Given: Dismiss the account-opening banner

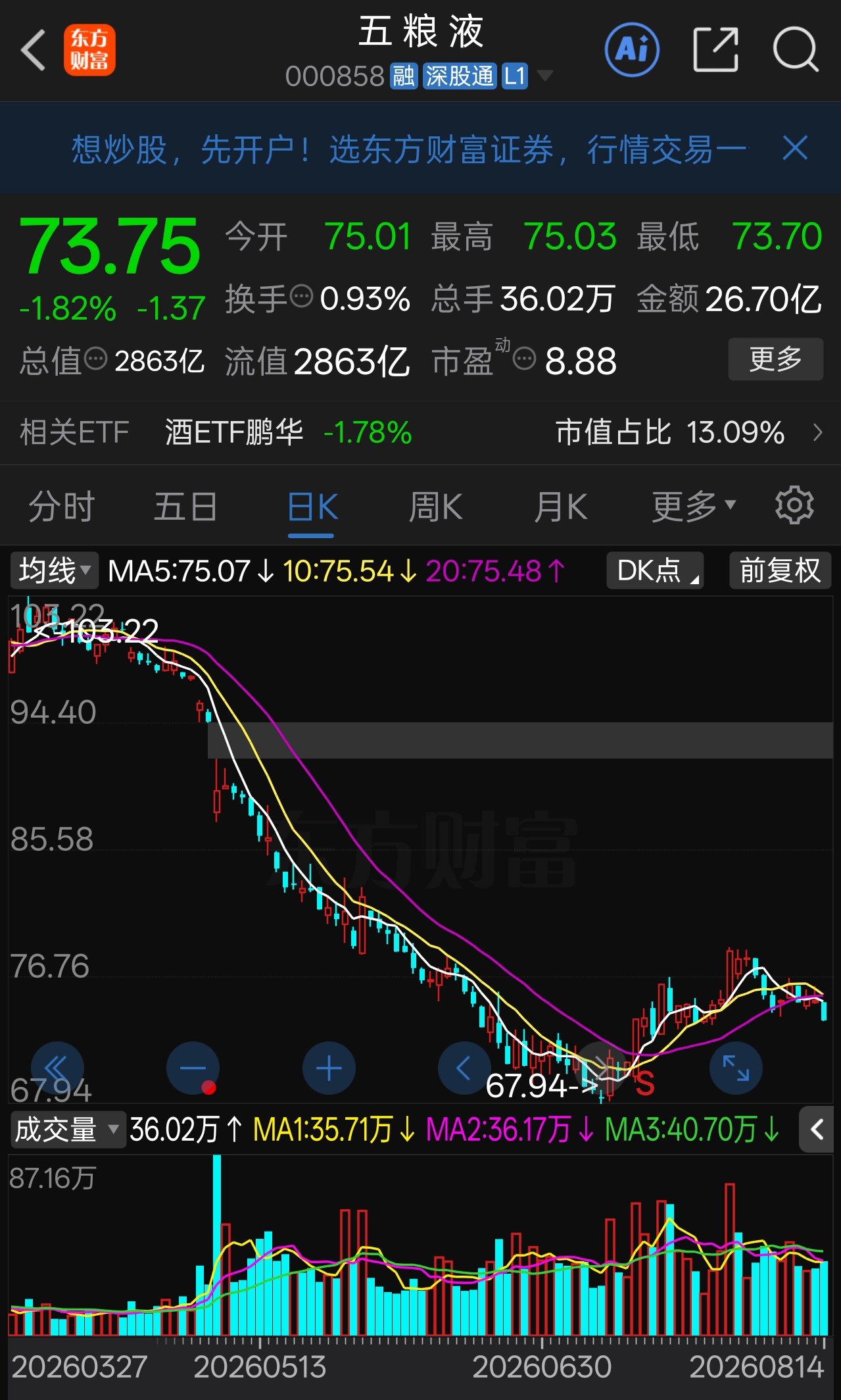Looking at the screenshot, I should pos(795,148).
